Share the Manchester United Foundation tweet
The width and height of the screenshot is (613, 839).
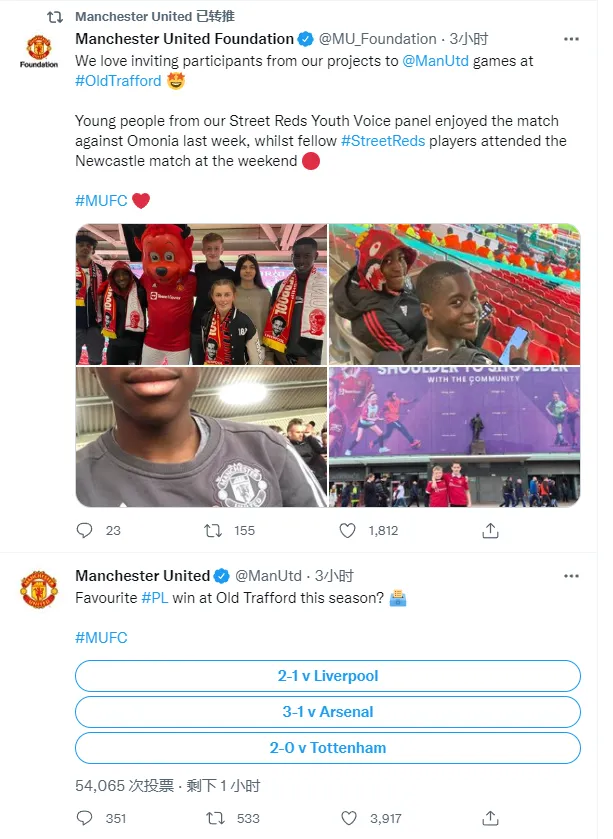(x=491, y=531)
